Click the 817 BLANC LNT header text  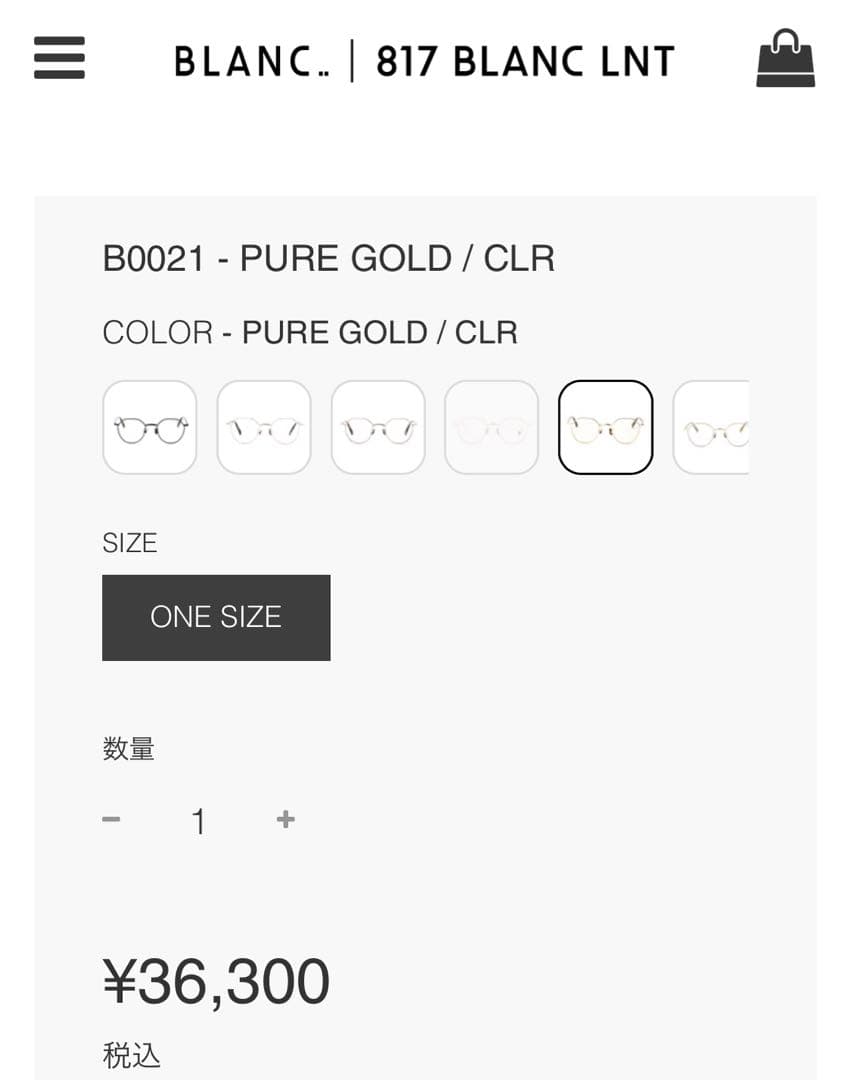pos(525,60)
